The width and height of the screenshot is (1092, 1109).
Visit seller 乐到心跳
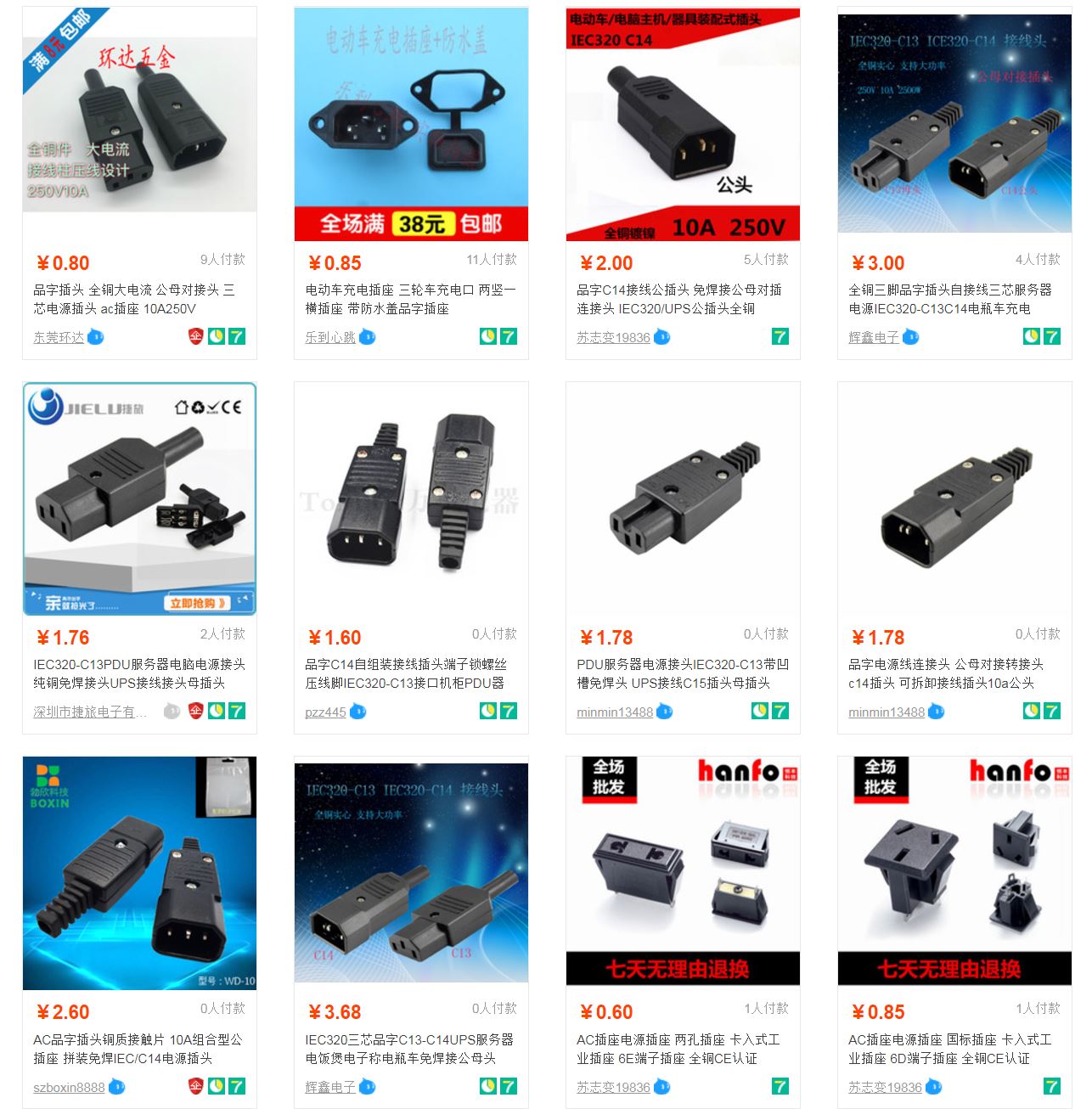tap(330, 337)
